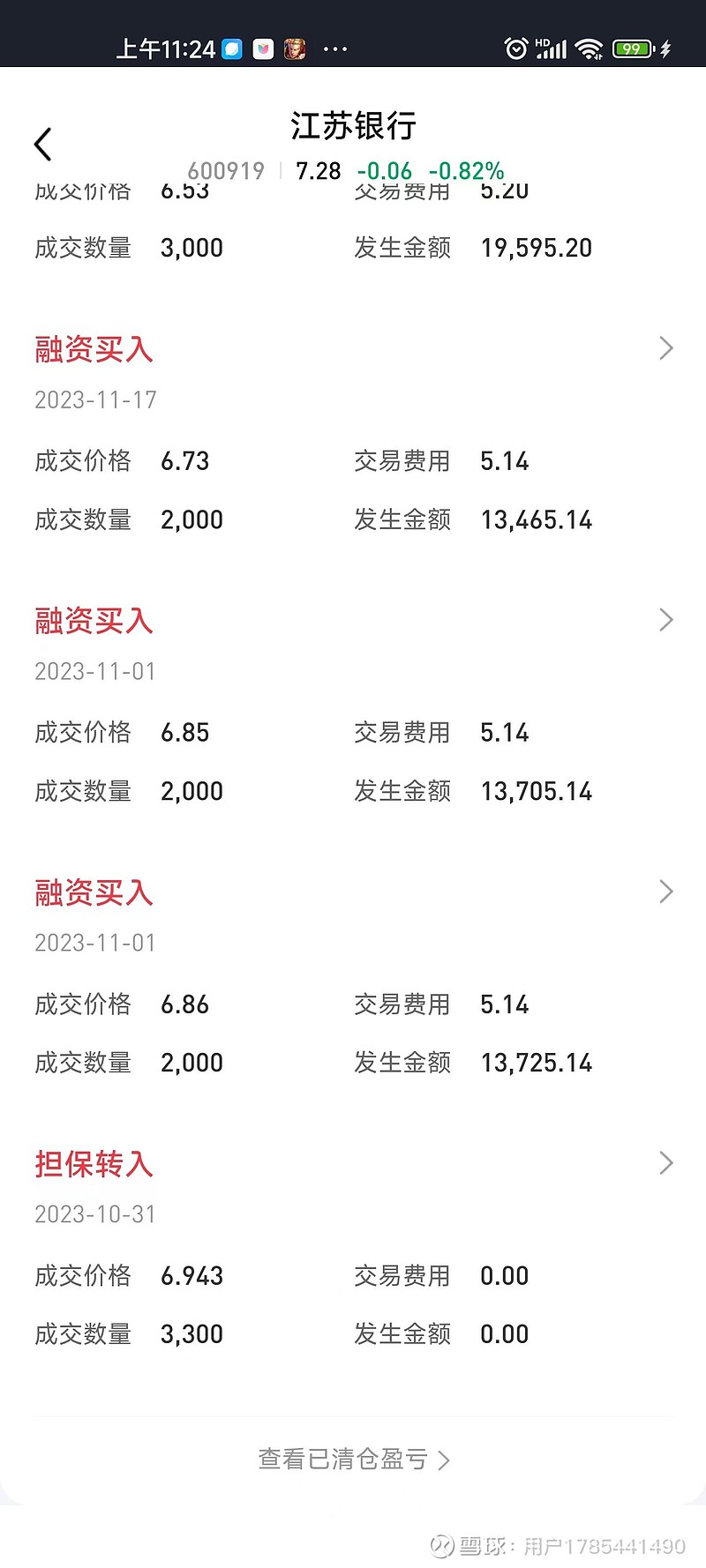The height and width of the screenshot is (1568, 706).
Task: Tap the cellular signal strength icon
Action: [x=552, y=49]
